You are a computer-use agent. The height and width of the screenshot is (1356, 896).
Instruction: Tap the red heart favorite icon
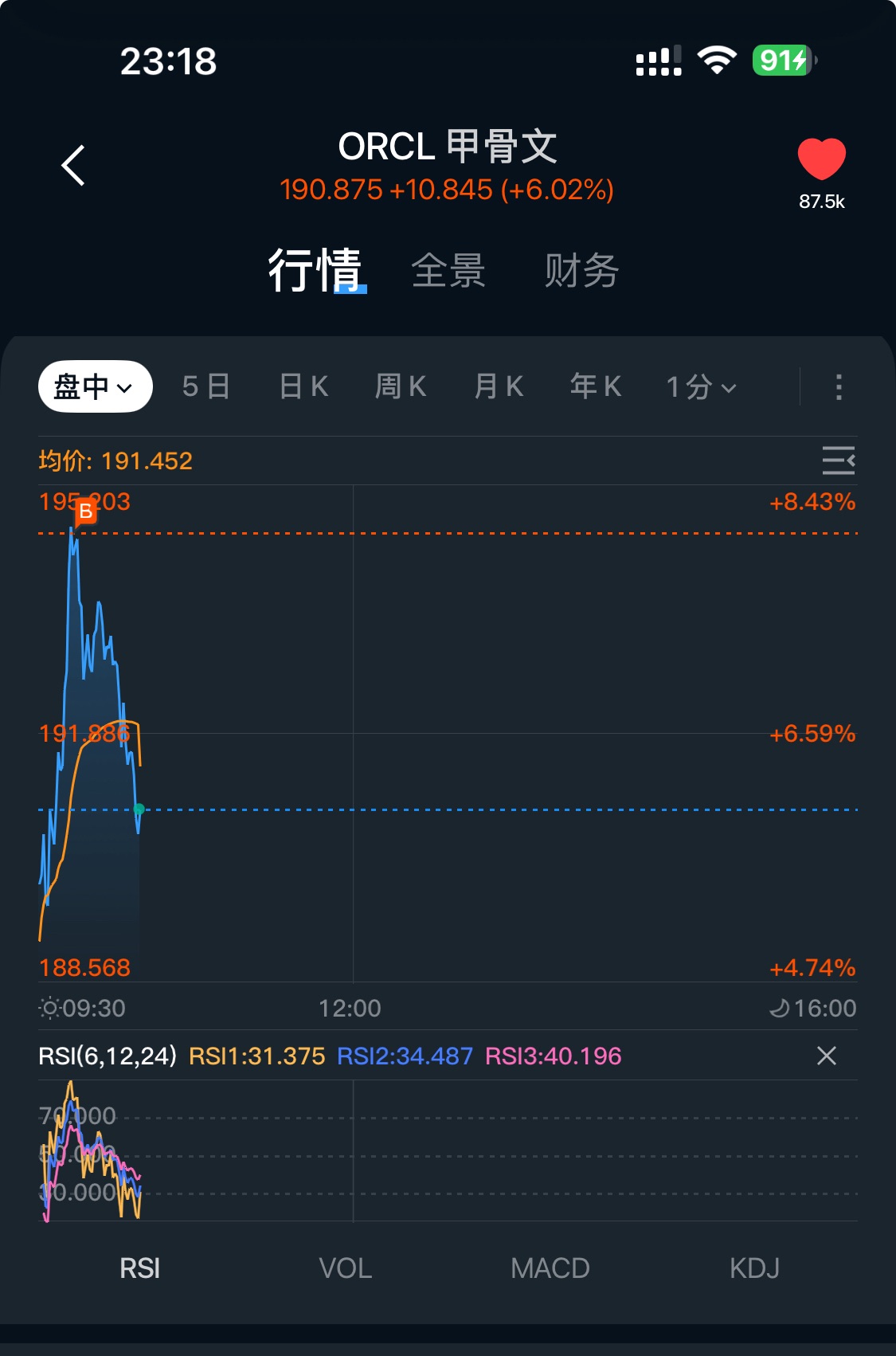click(x=821, y=159)
